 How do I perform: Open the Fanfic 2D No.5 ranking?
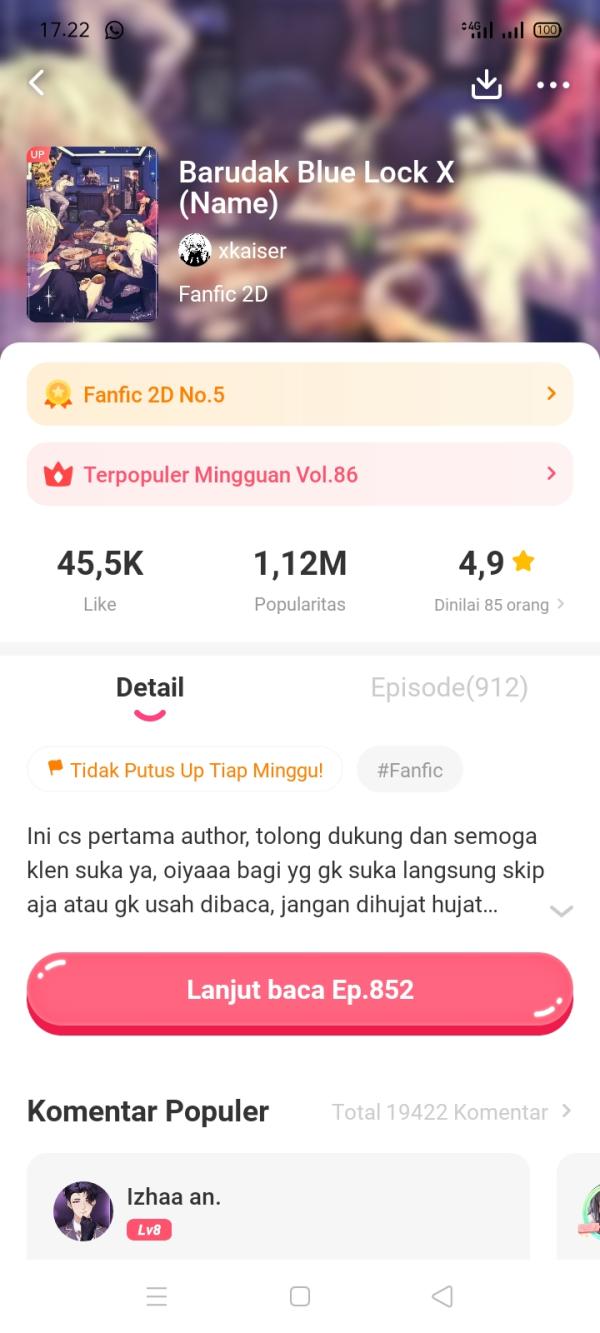[x=300, y=395]
